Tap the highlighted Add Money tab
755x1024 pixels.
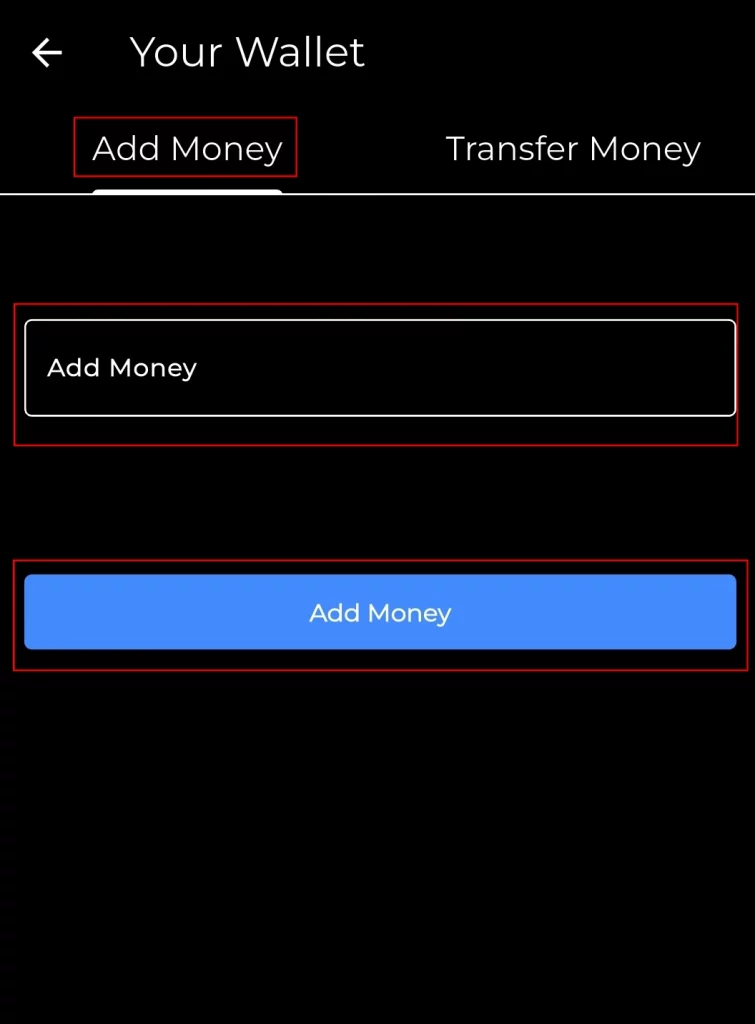point(186,148)
